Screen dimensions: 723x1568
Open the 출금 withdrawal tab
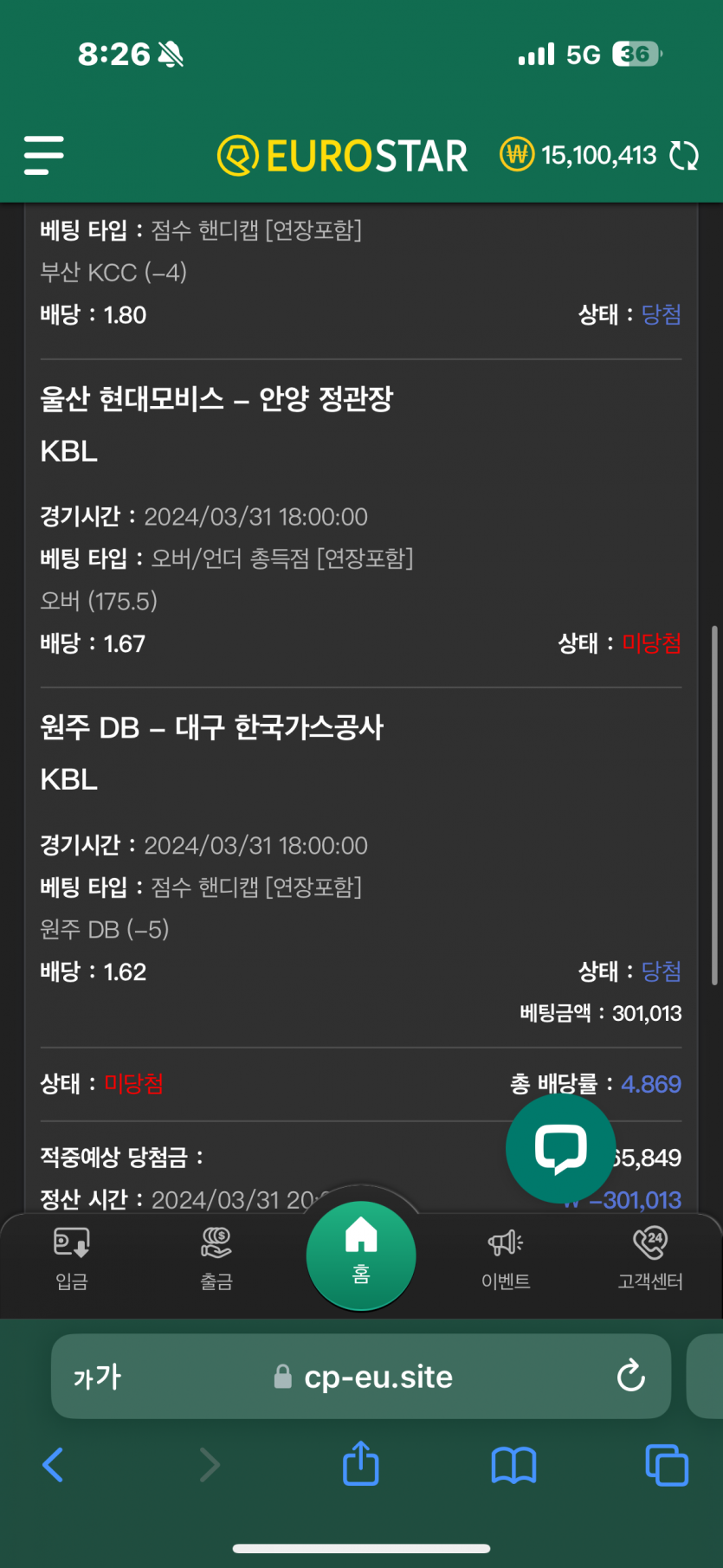216,1258
